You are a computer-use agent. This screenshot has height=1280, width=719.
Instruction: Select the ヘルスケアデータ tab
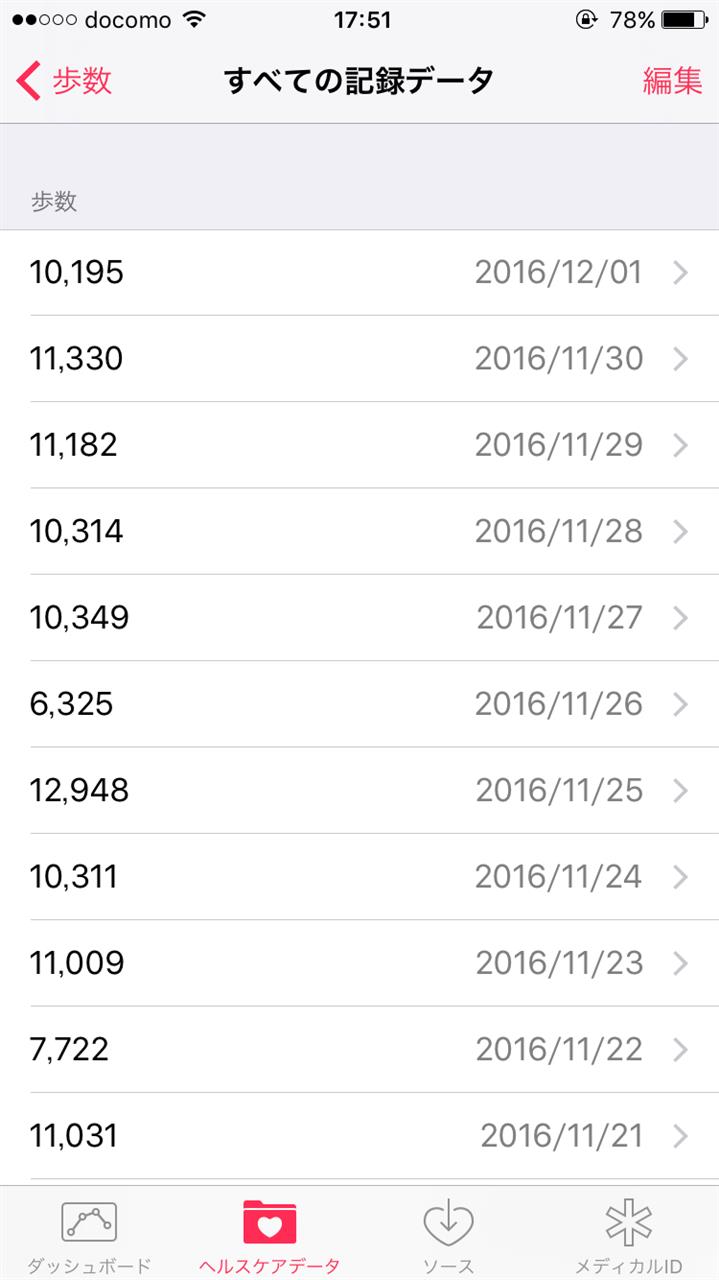coord(269,1236)
